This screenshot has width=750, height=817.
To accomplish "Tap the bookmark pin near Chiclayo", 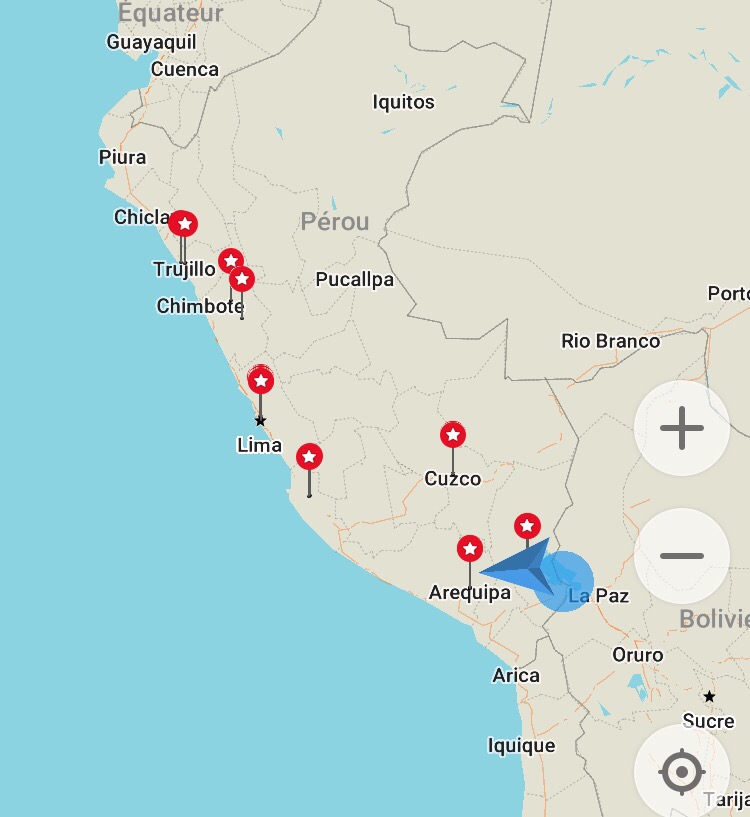I will pos(183,223).
